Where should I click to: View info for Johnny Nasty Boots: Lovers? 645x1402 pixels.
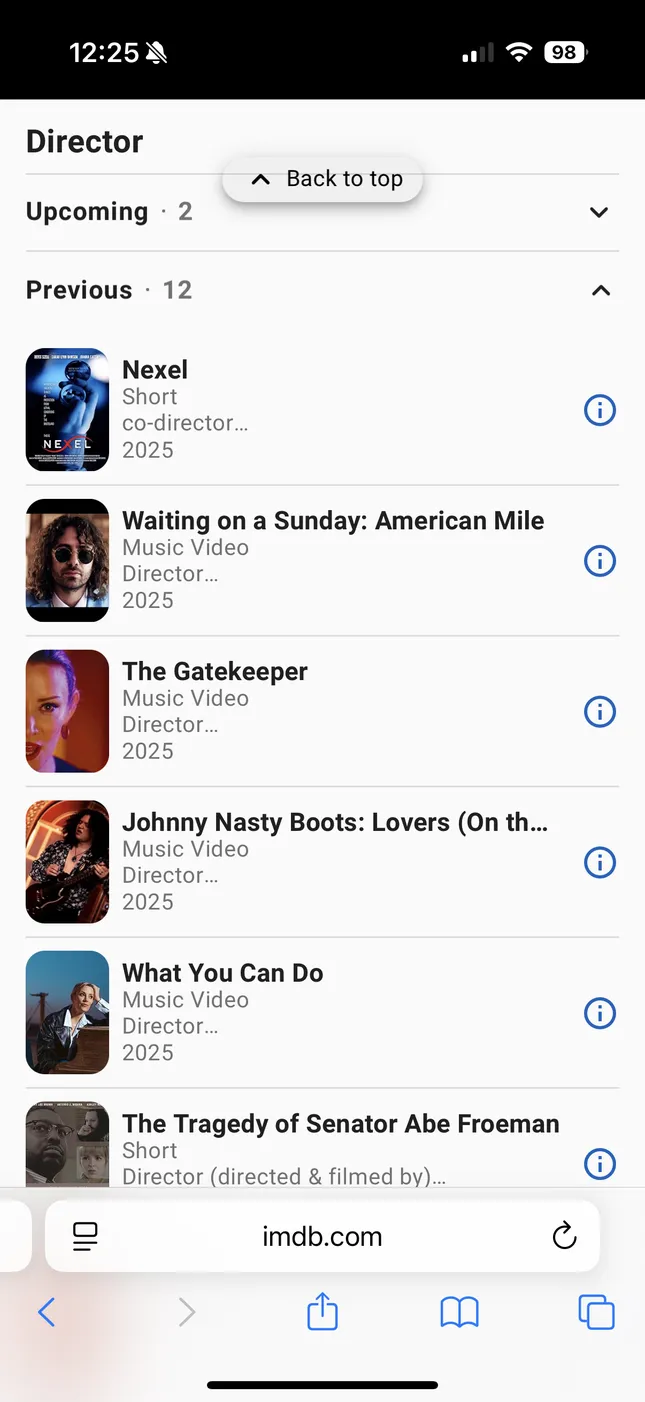[x=599, y=862]
